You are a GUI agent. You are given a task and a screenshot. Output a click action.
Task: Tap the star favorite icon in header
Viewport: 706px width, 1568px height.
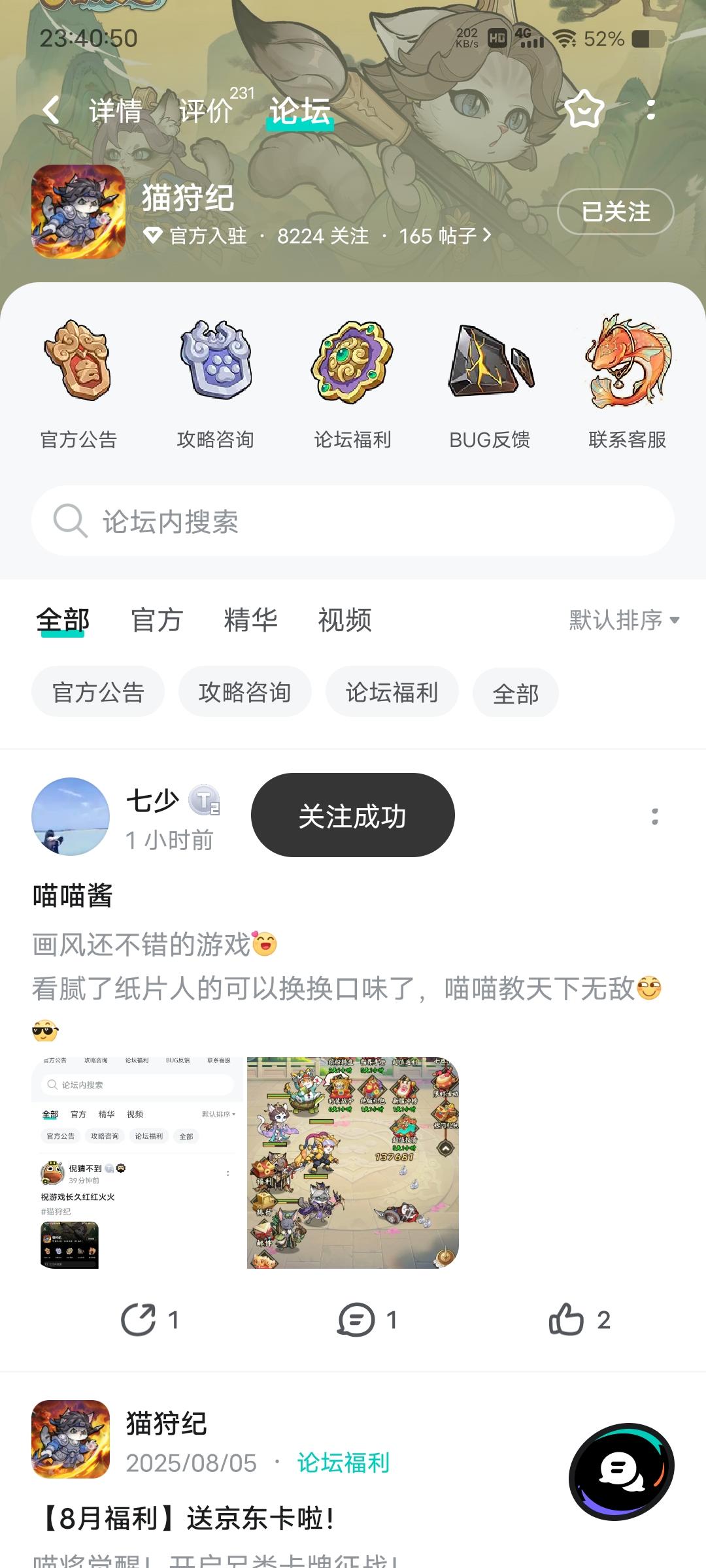pos(584,109)
